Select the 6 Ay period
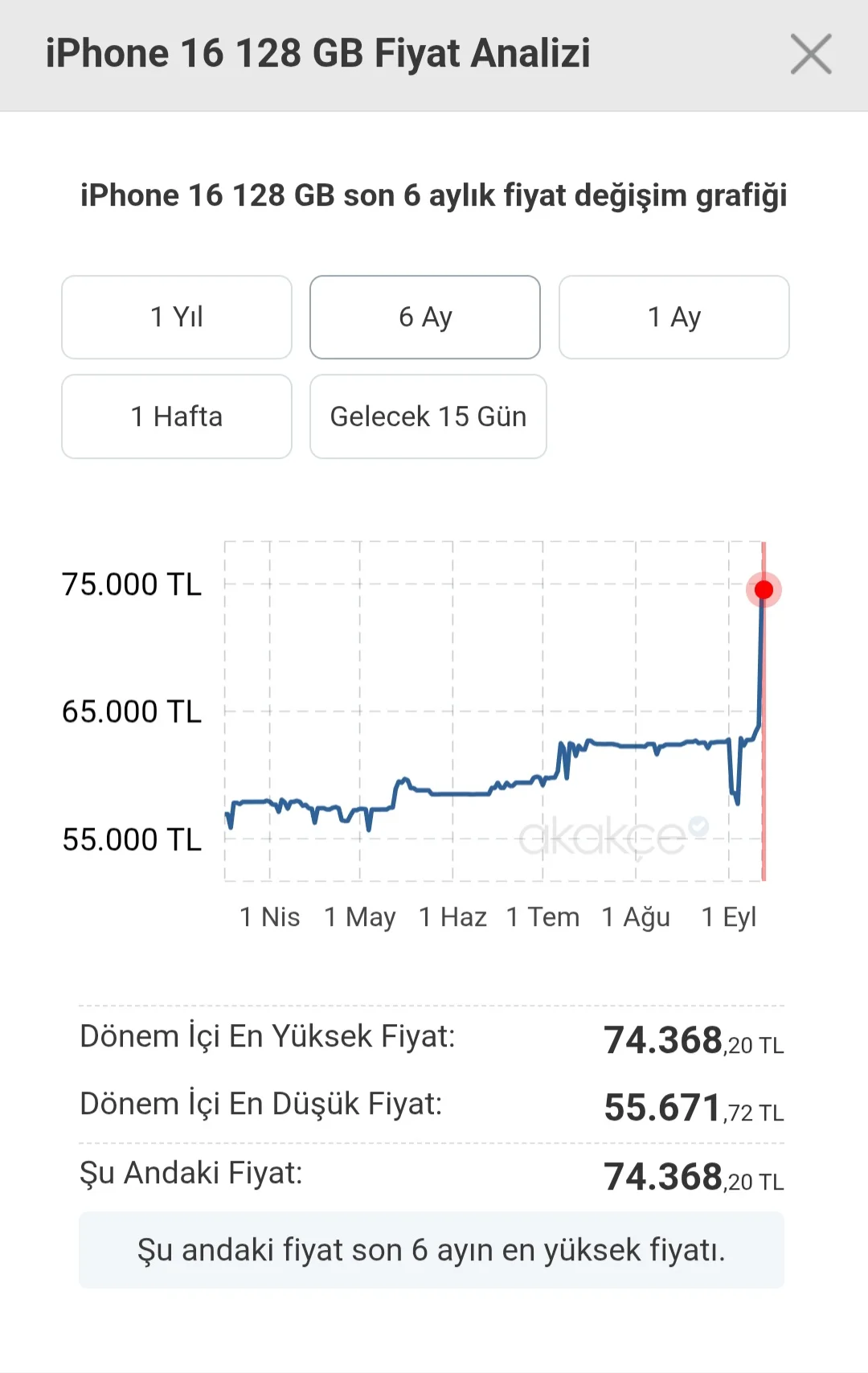 pyautogui.click(x=425, y=318)
